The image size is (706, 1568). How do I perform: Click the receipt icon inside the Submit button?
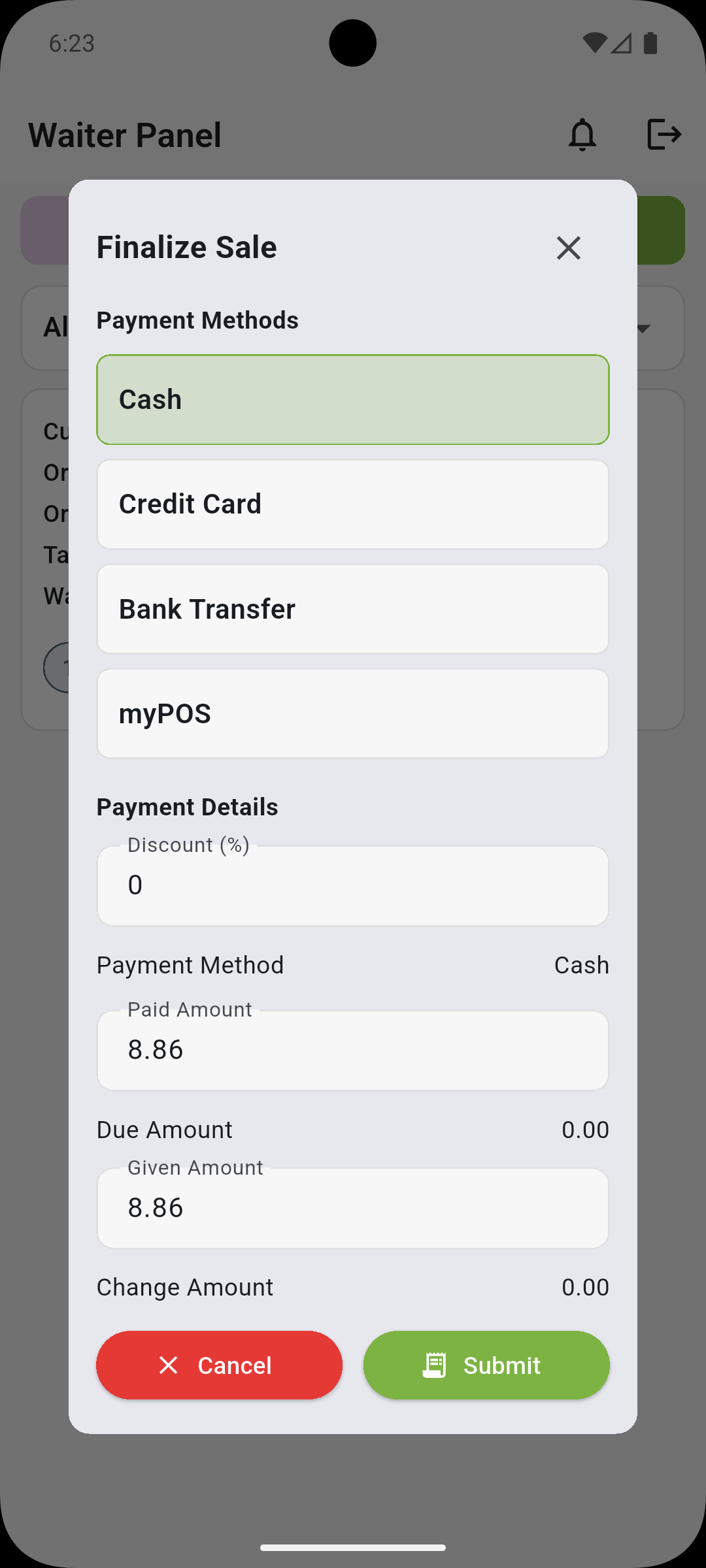click(433, 1365)
